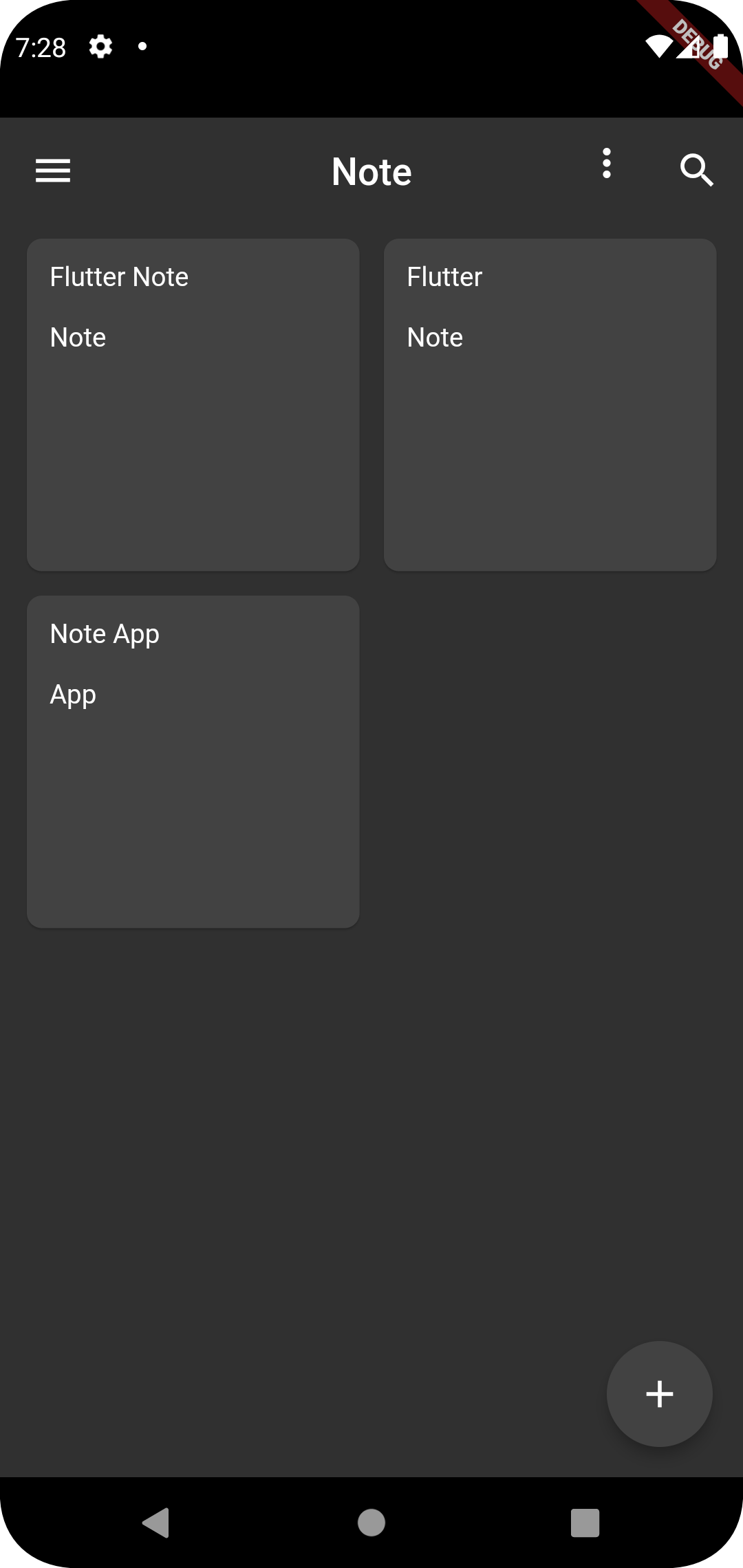Open the card titled Flutter

(x=550, y=404)
